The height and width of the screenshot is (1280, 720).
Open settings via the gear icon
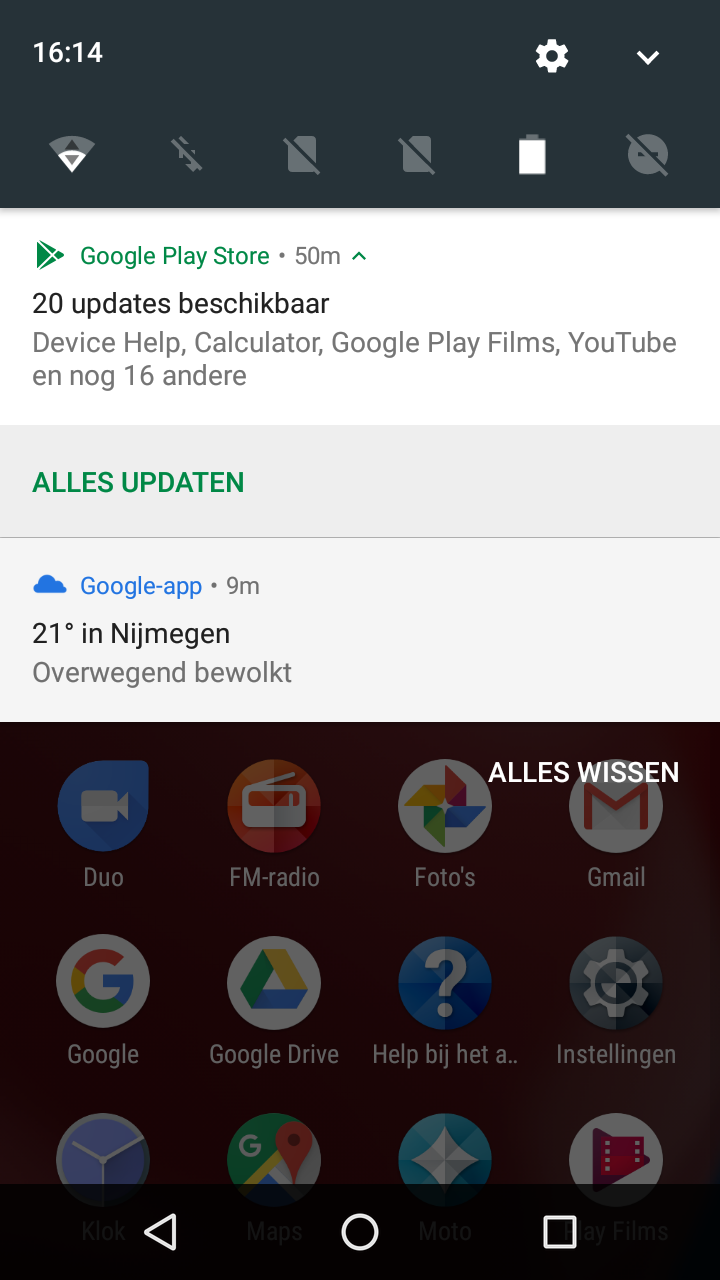552,56
